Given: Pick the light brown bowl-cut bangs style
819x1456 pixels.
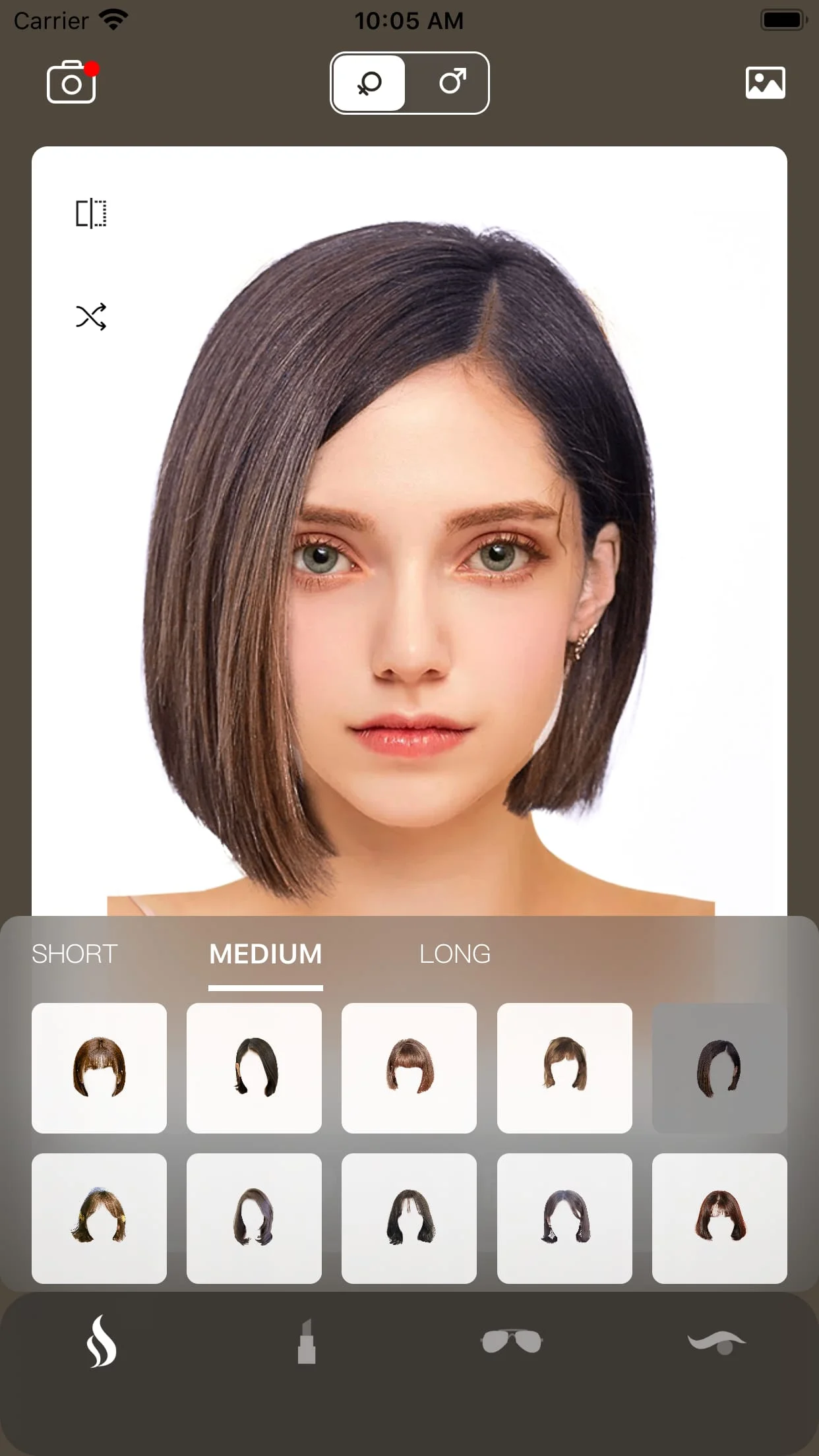Looking at the screenshot, I should (x=409, y=1068).
